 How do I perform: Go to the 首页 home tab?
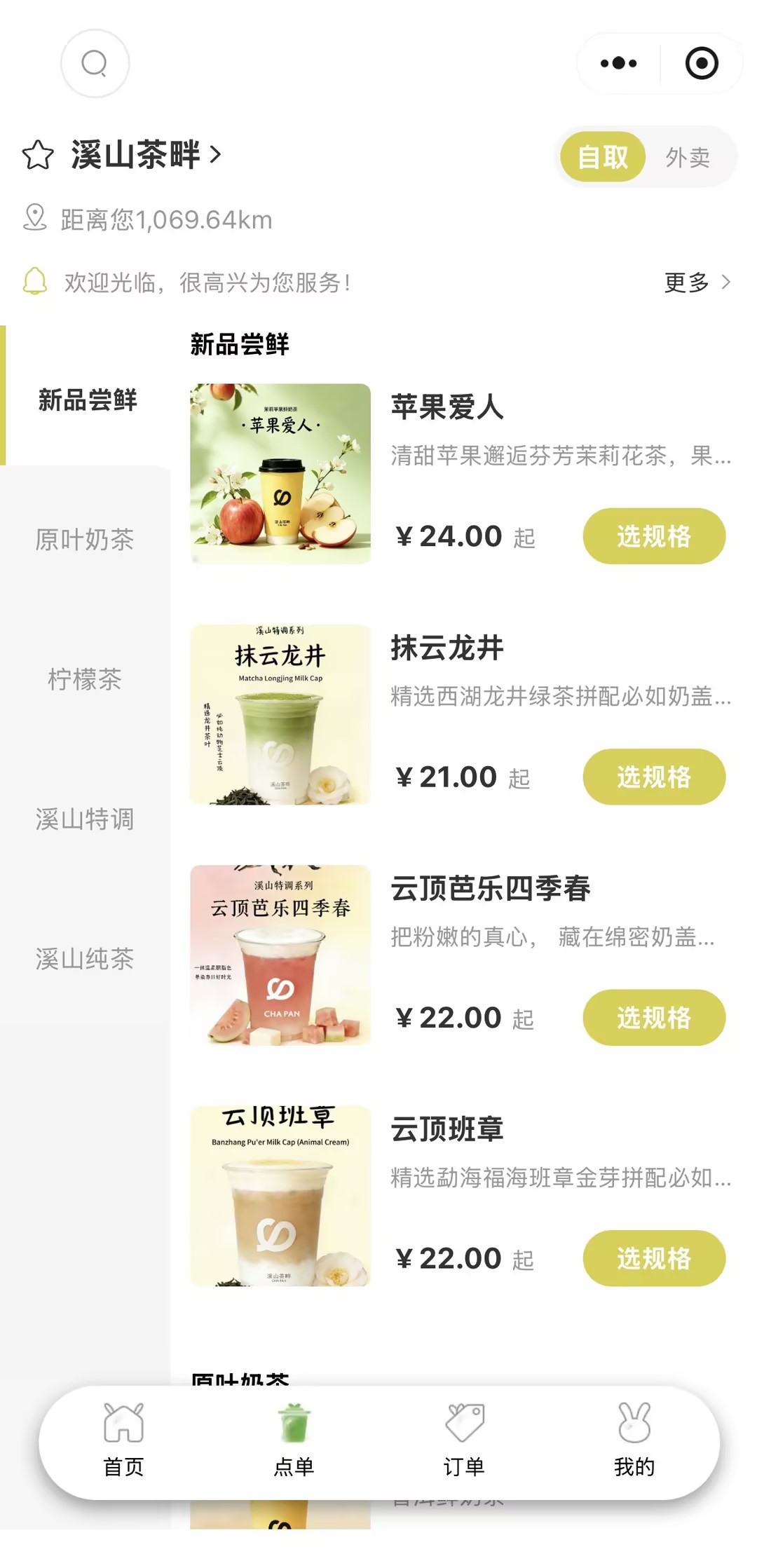click(x=123, y=1441)
